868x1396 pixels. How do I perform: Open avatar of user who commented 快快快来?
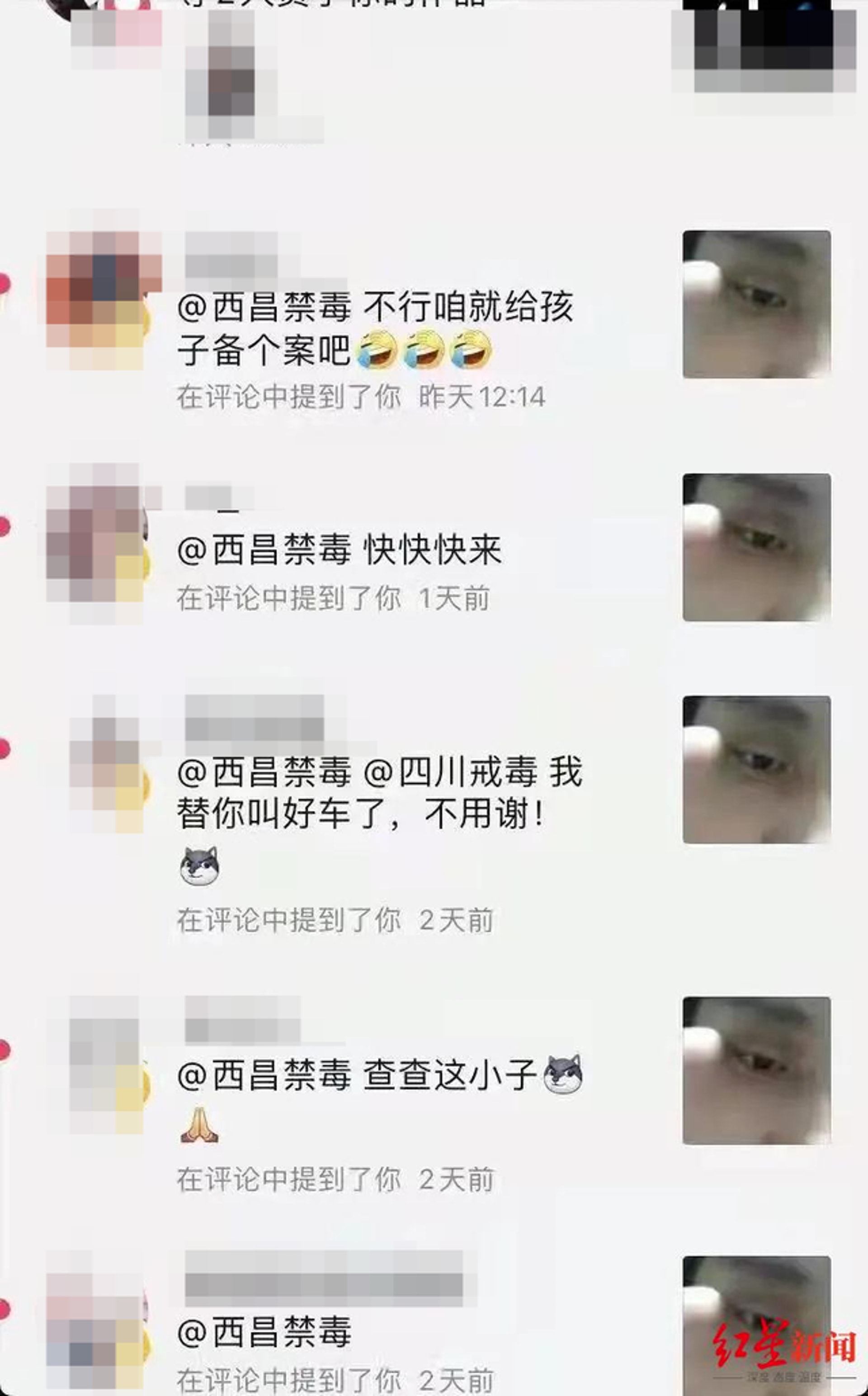click(95, 543)
